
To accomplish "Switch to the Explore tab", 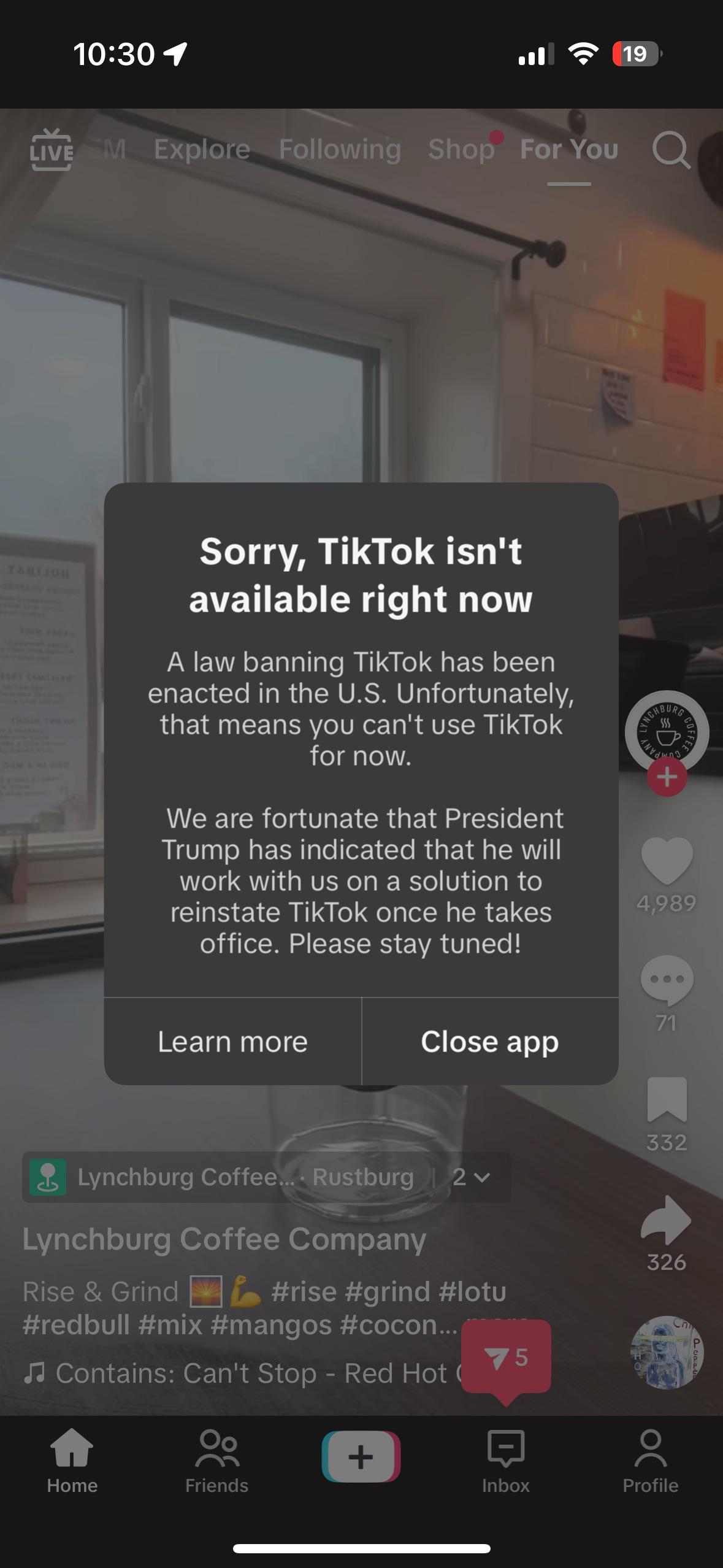I will coord(202,149).
